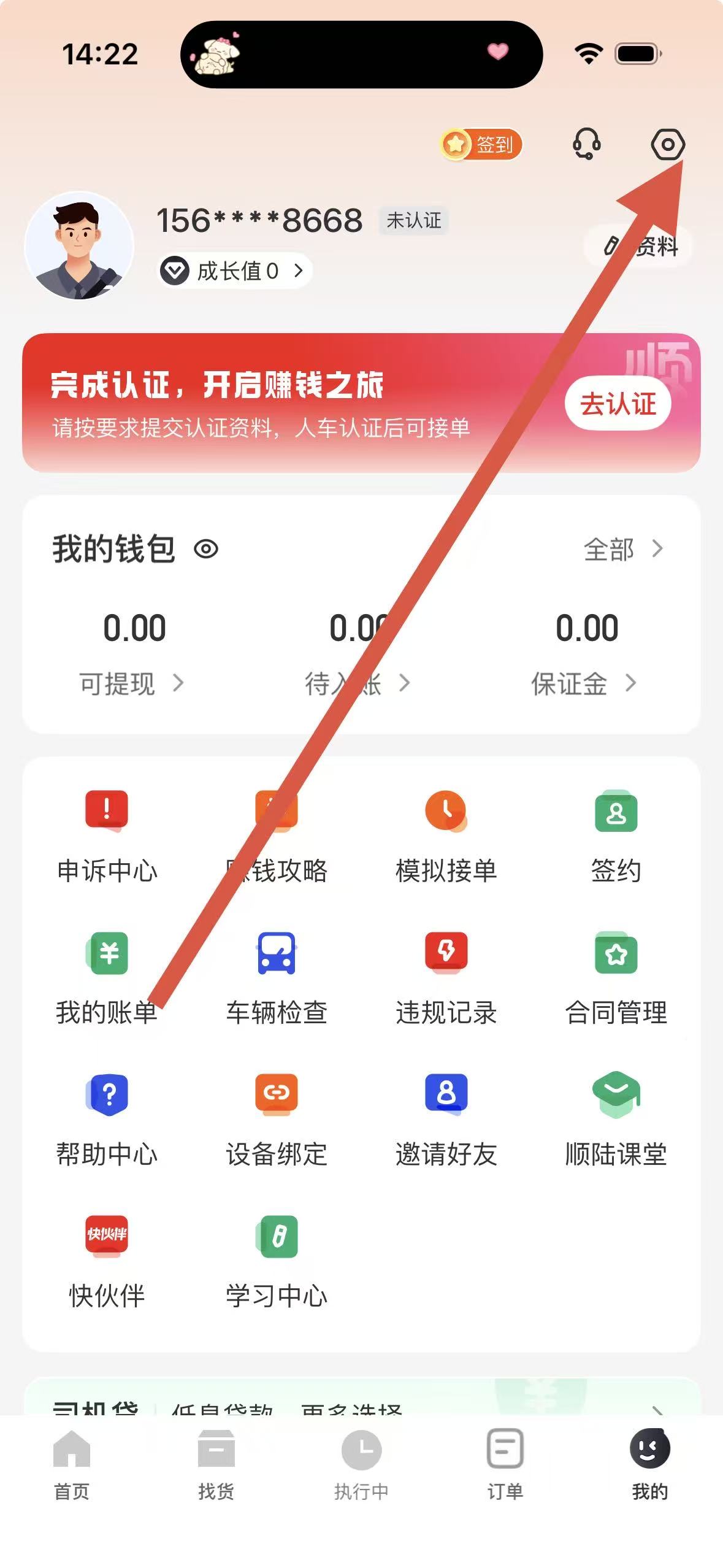Select 邀请好友 to invite friends

tap(446, 1115)
